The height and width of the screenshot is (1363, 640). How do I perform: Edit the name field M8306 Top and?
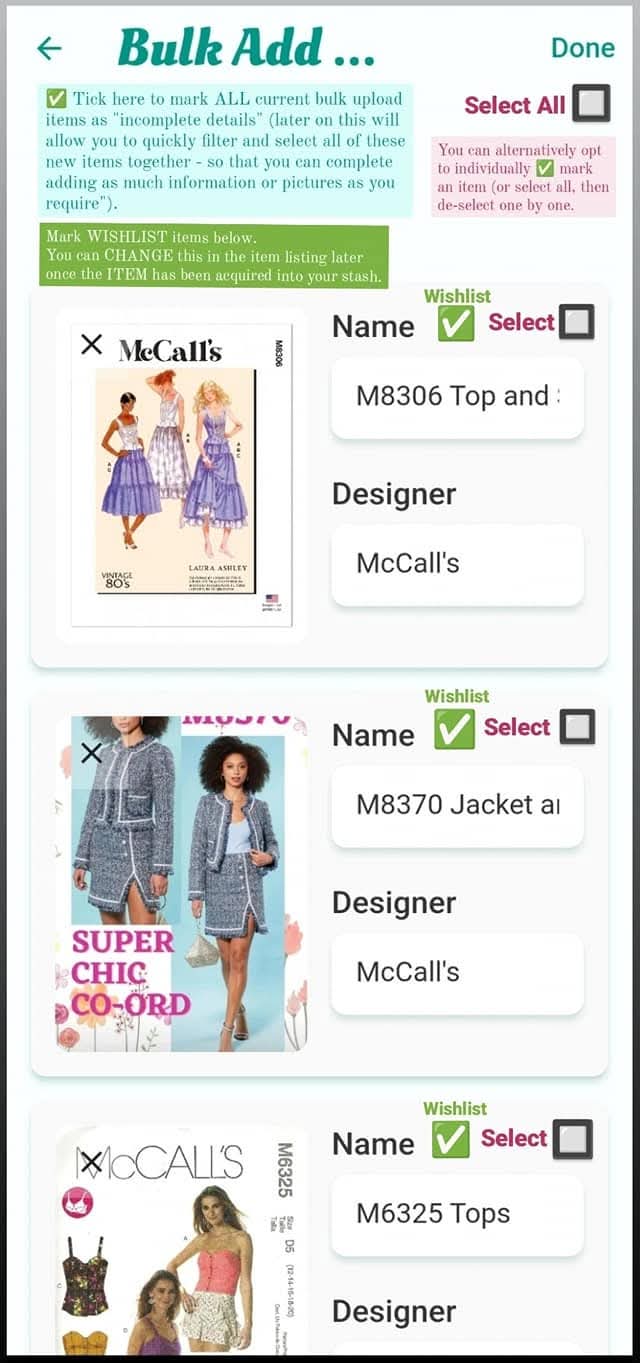[x=457, y=396]
